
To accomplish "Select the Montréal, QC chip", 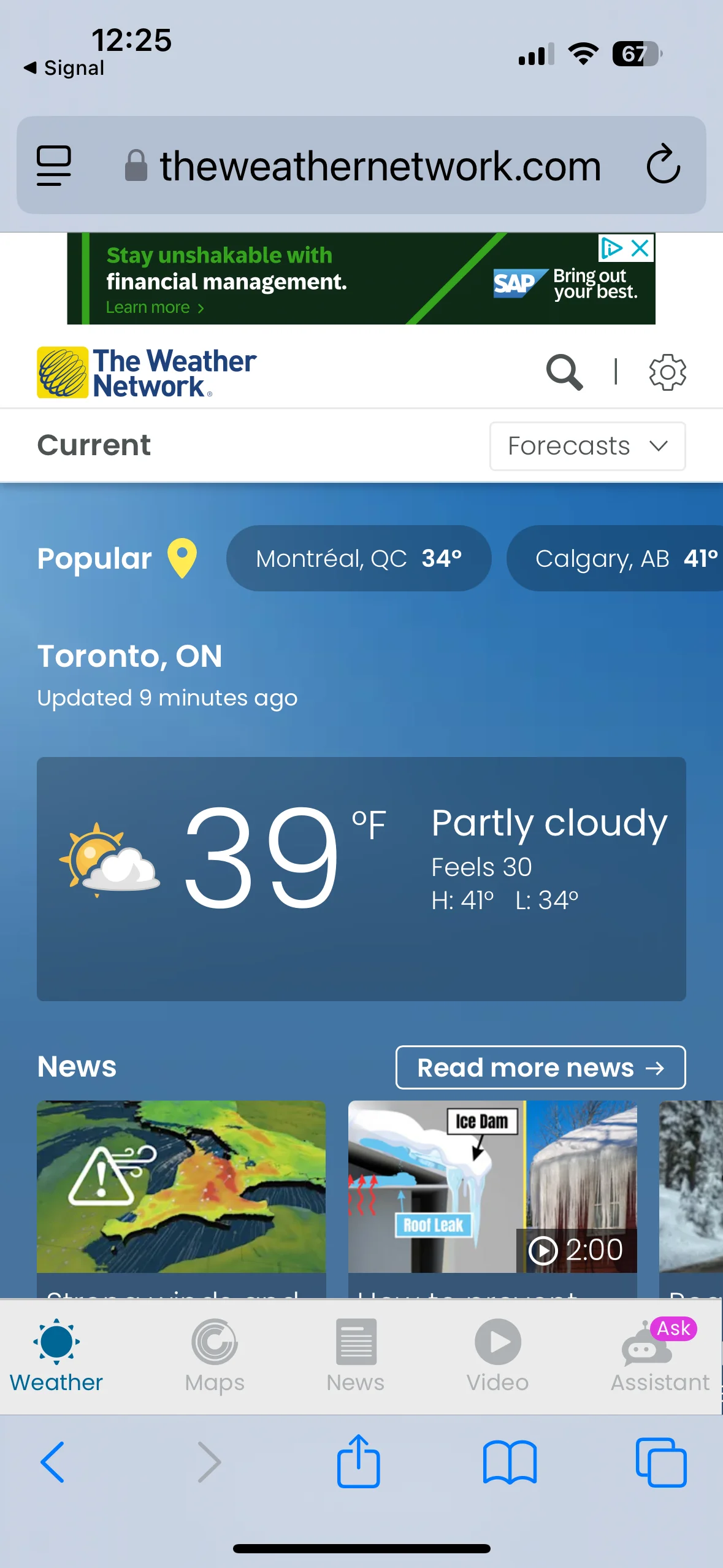I will (x=359, y=558).
